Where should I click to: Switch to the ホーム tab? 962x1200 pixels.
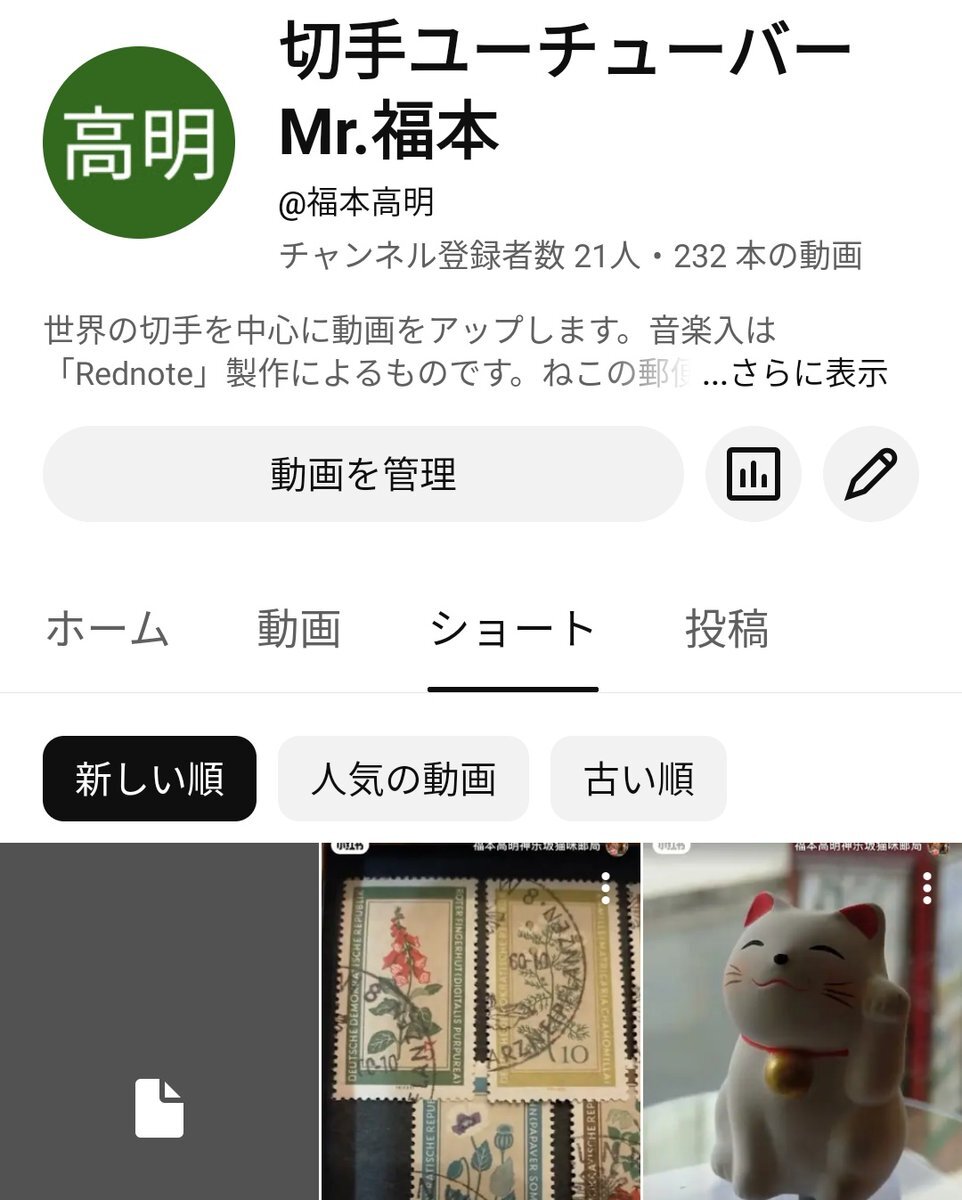(x=108, y=630)
